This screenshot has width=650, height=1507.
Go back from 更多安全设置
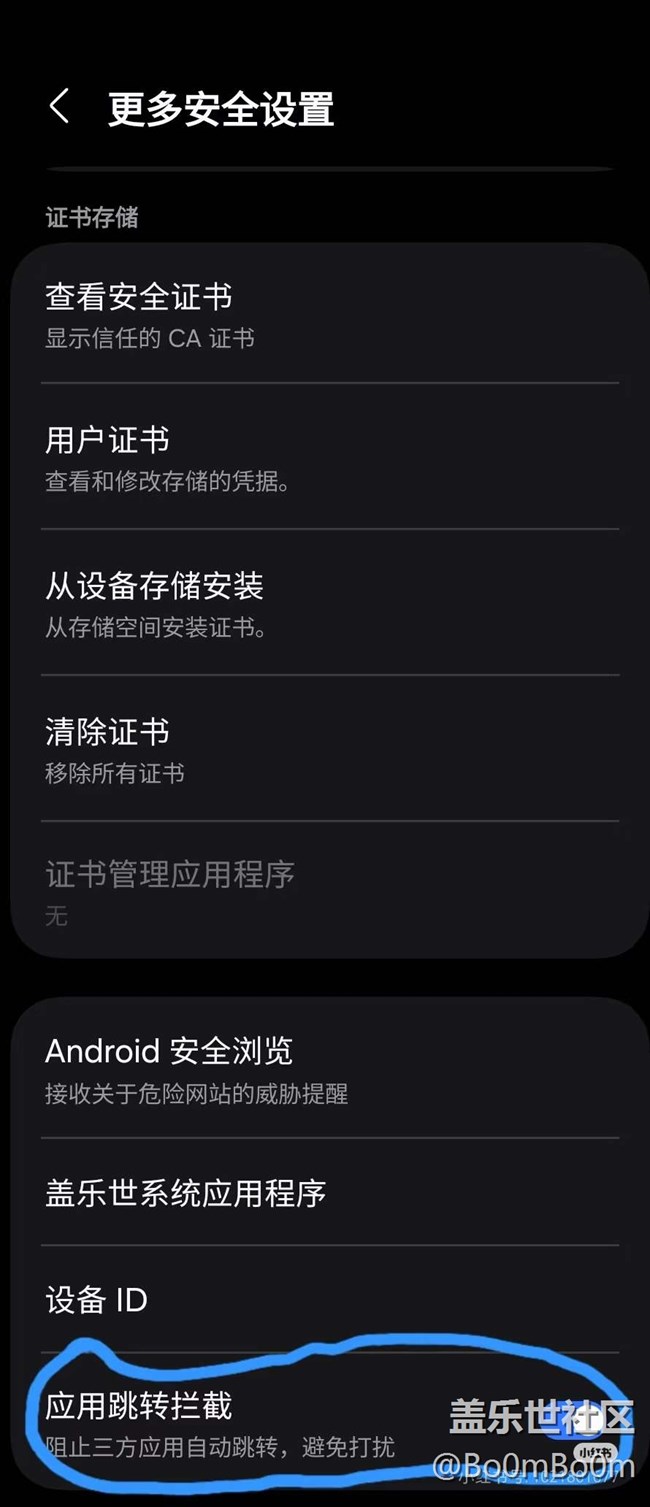click(60, 107)
